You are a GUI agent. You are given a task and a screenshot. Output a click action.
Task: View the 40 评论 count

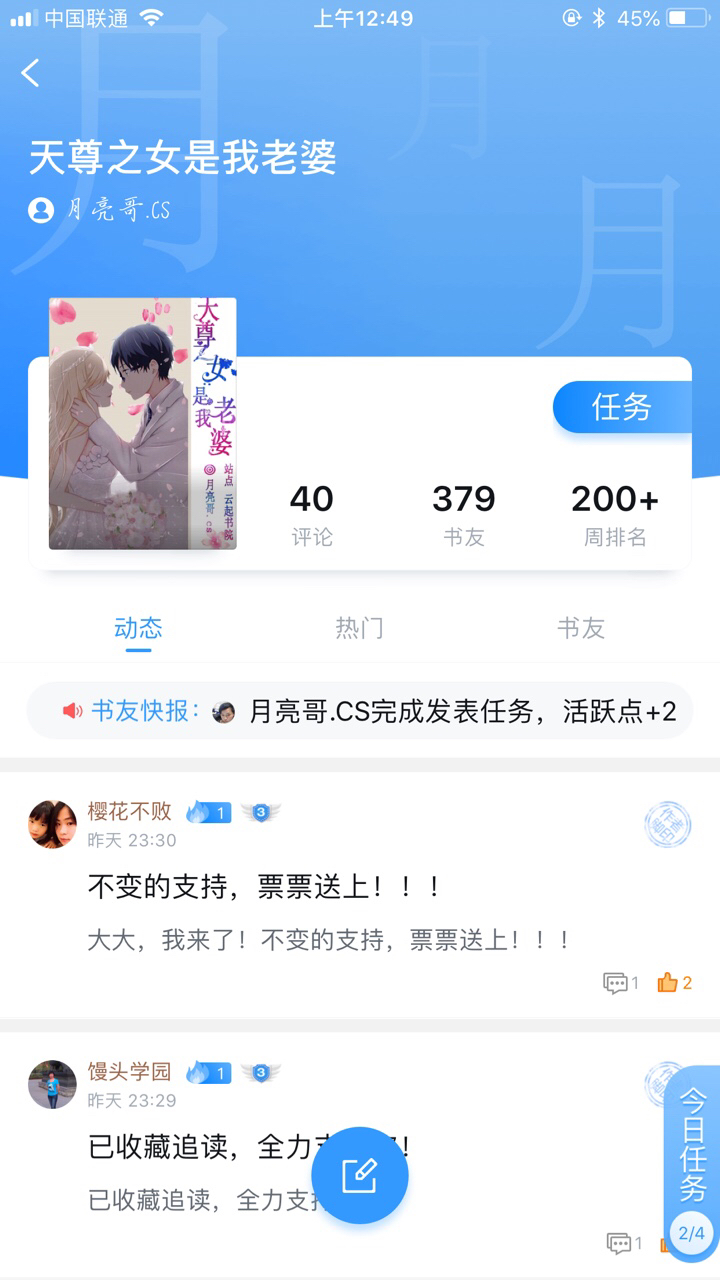point(311,514)
